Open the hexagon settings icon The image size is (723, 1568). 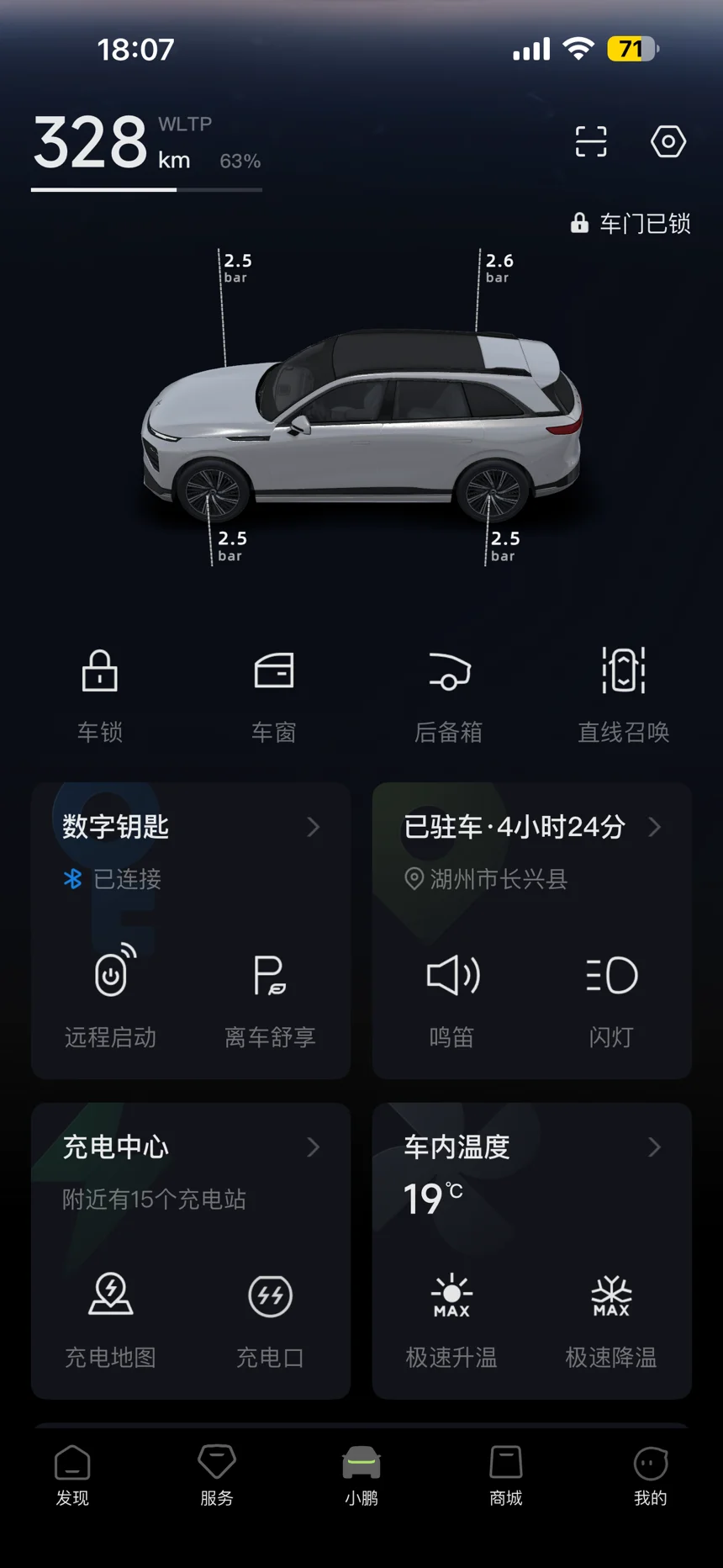pyautogui.click(x=668, y=141)
